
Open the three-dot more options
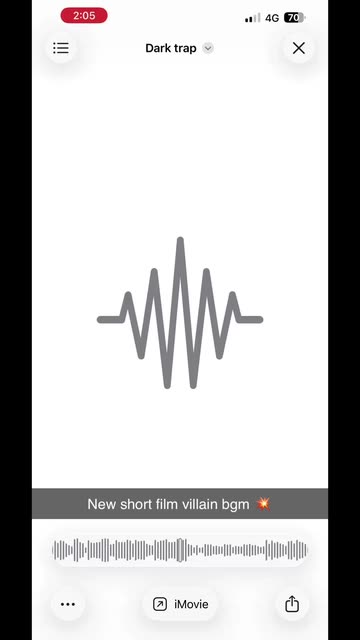[68, 604]
